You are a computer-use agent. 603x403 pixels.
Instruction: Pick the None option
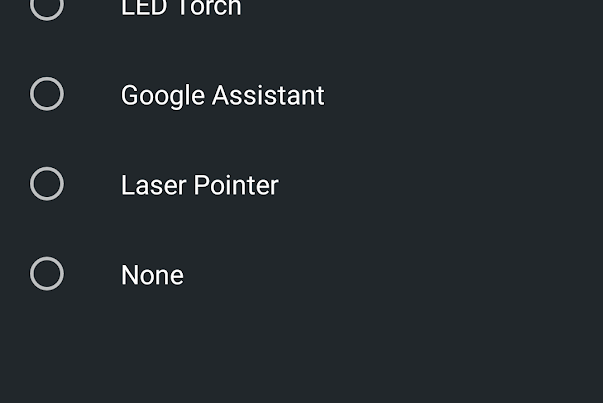(47, 274)
